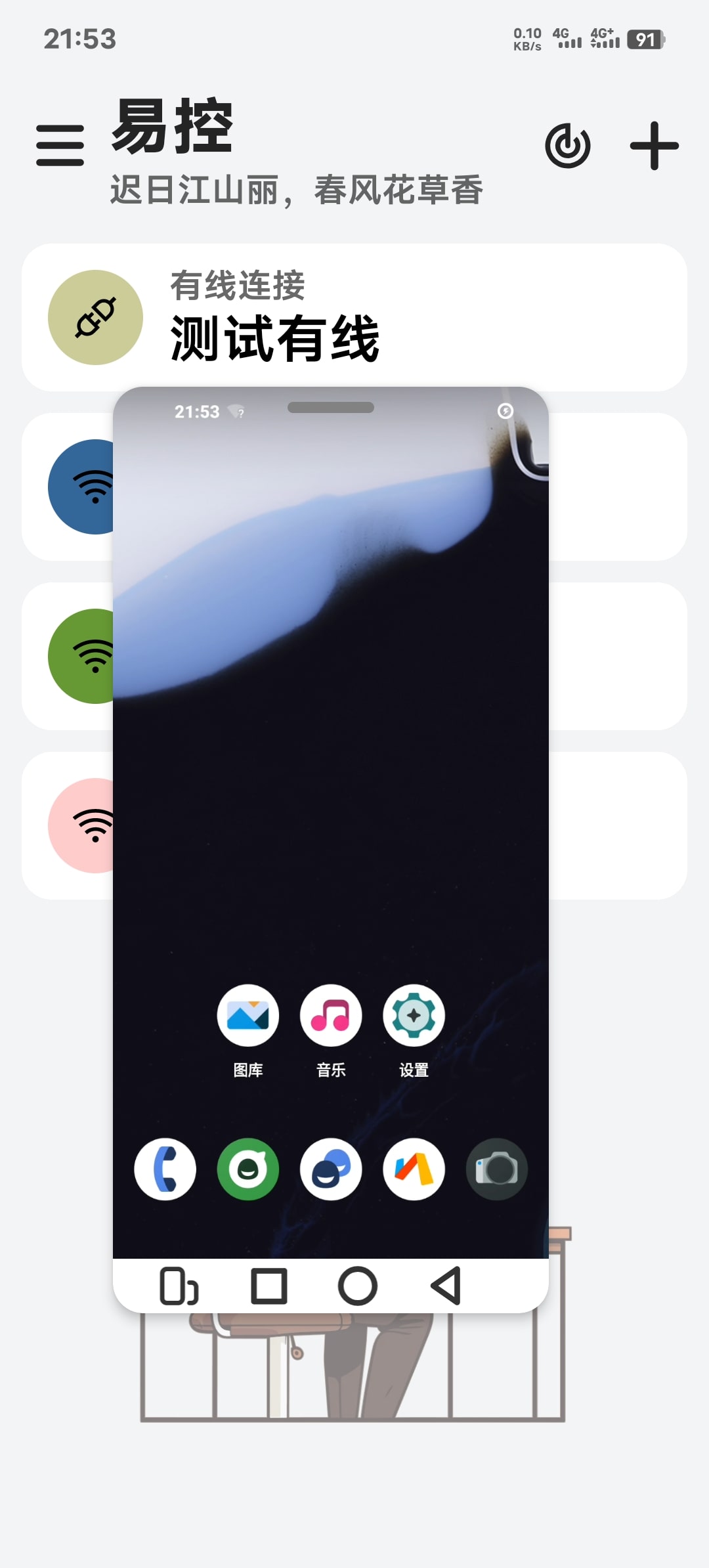Open the hamburger drawer menu
Image resolution: width=709 pixels, height=1568 pixels.
click(x=60, y=146)
